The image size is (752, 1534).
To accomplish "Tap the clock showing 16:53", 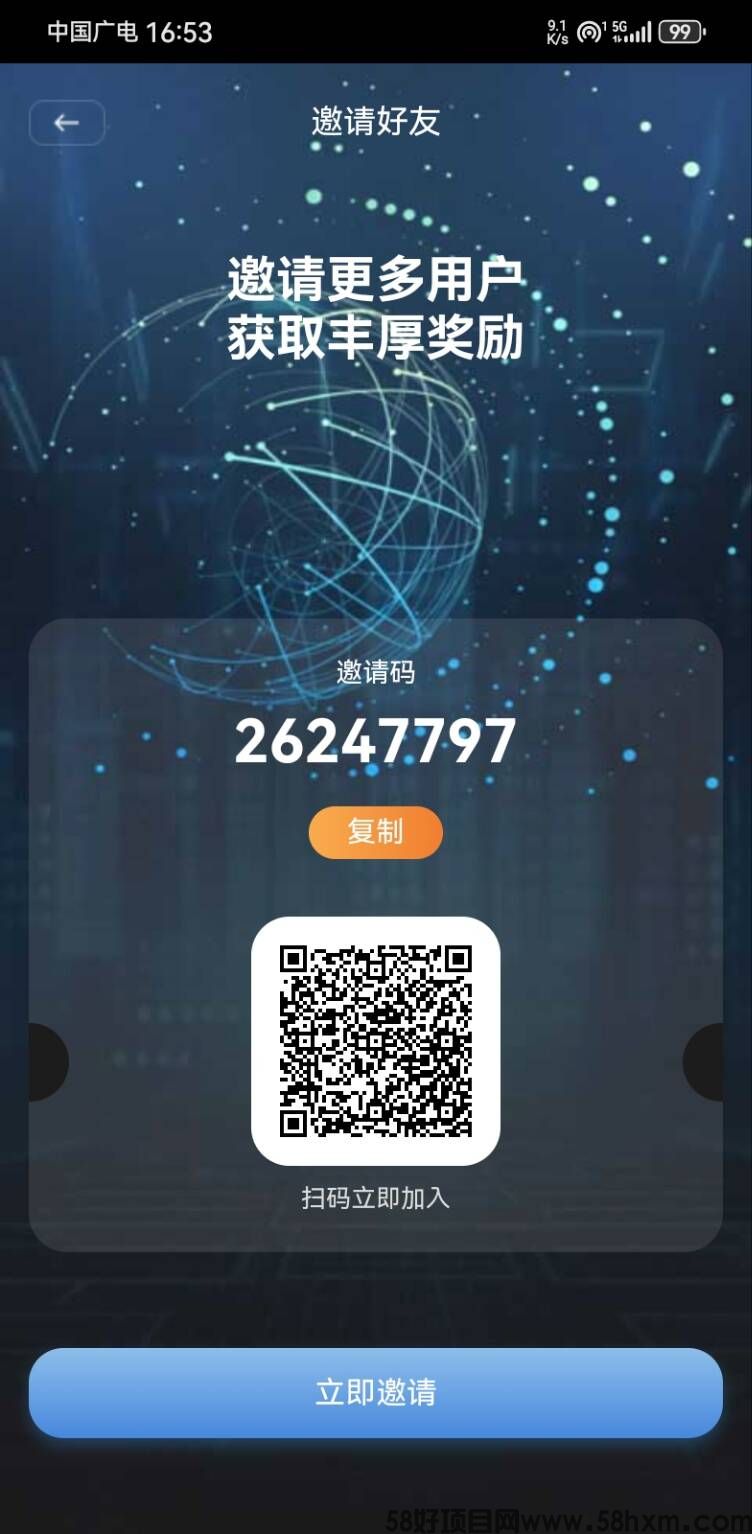I will (182, 31).
